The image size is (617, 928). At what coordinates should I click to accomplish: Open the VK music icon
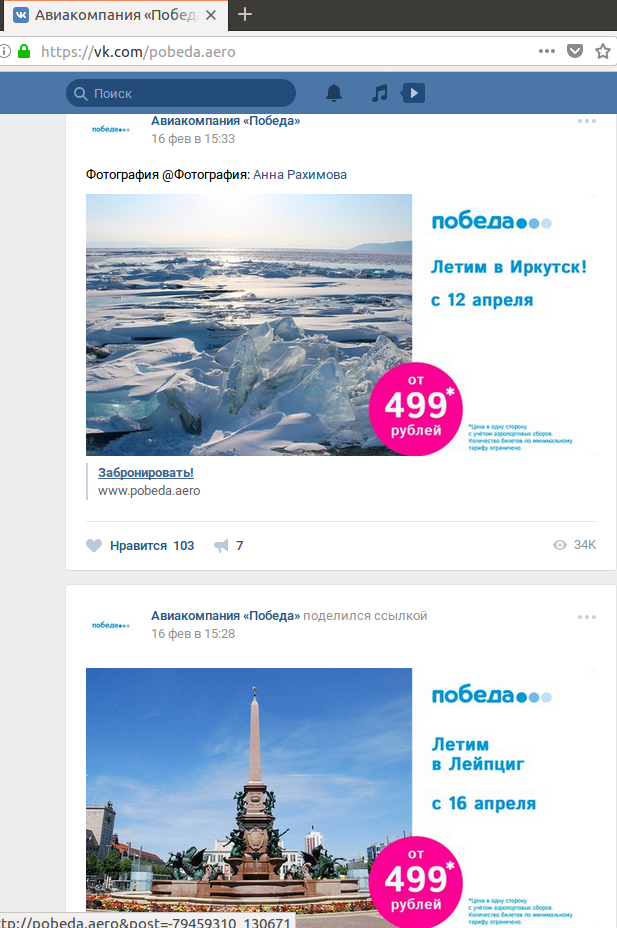(x=379, y=93)
